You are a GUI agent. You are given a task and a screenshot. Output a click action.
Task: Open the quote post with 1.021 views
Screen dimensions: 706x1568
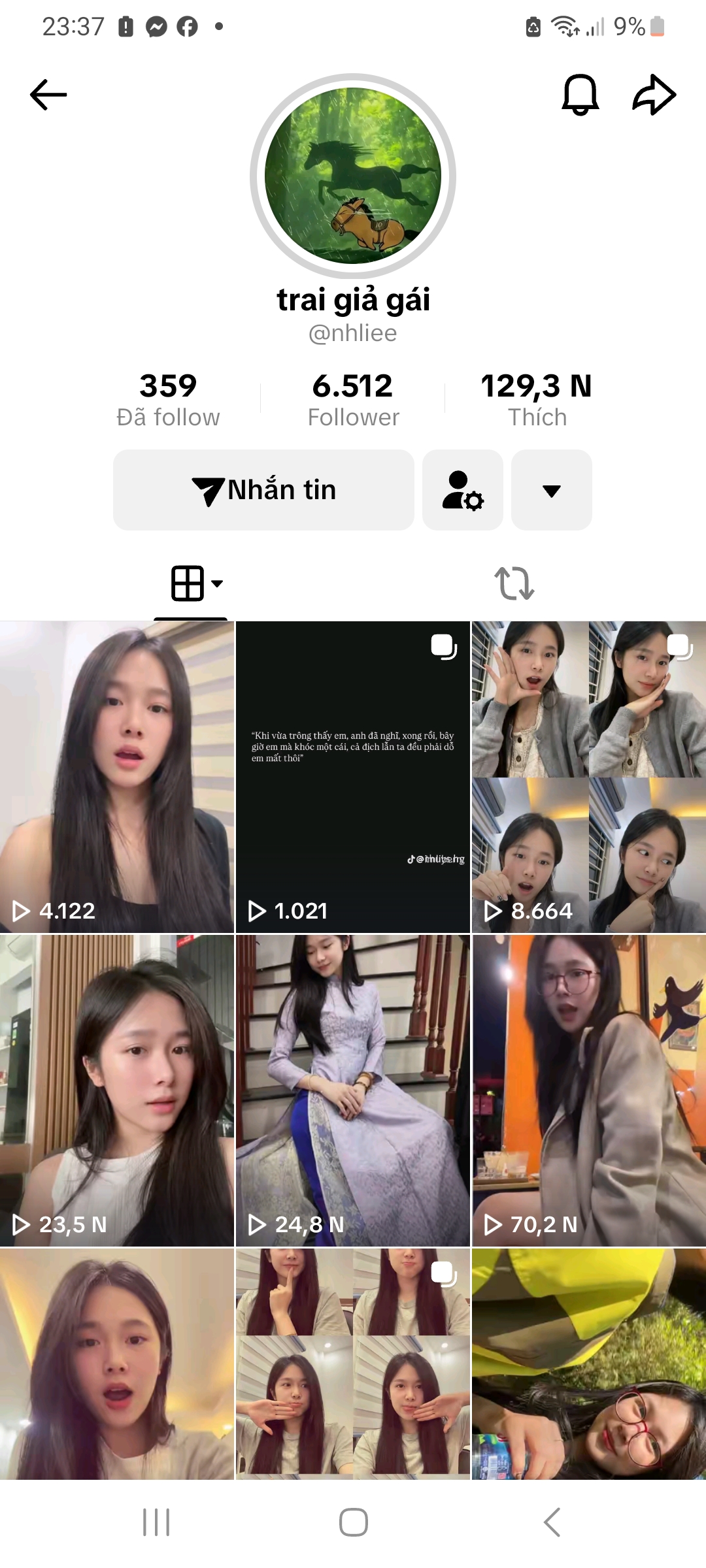pos(353,776)
